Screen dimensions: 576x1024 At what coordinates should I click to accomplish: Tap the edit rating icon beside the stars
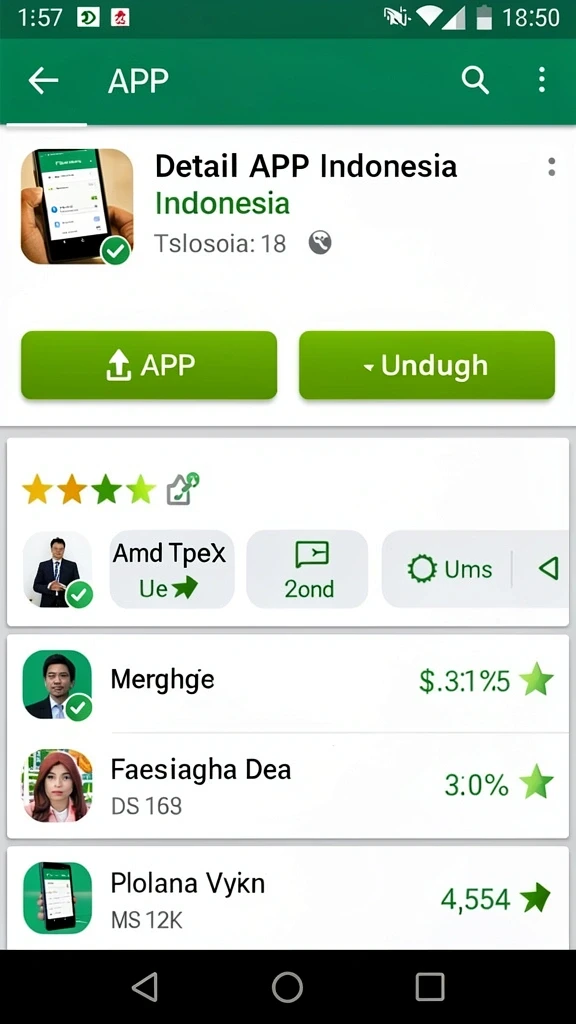[183, 489]
